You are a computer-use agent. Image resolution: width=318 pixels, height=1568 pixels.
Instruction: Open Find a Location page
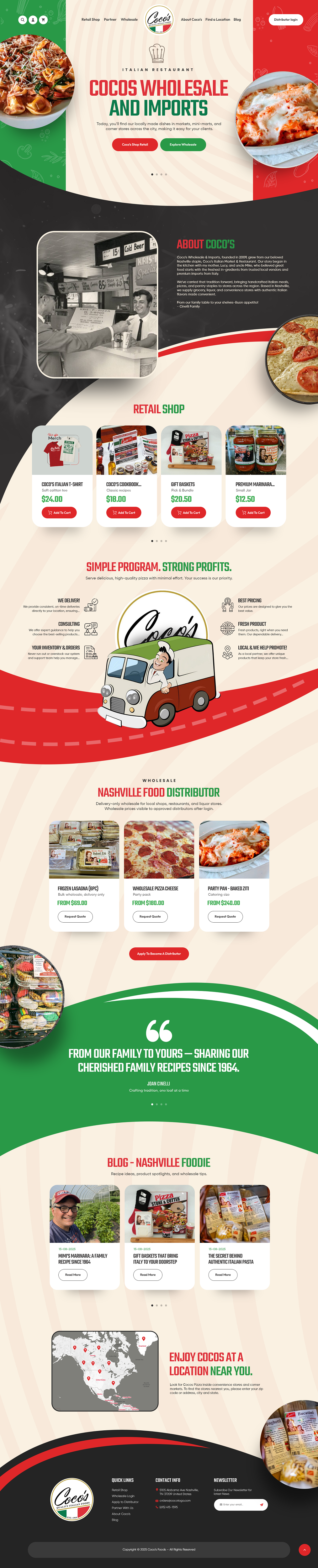pos(217,19)
